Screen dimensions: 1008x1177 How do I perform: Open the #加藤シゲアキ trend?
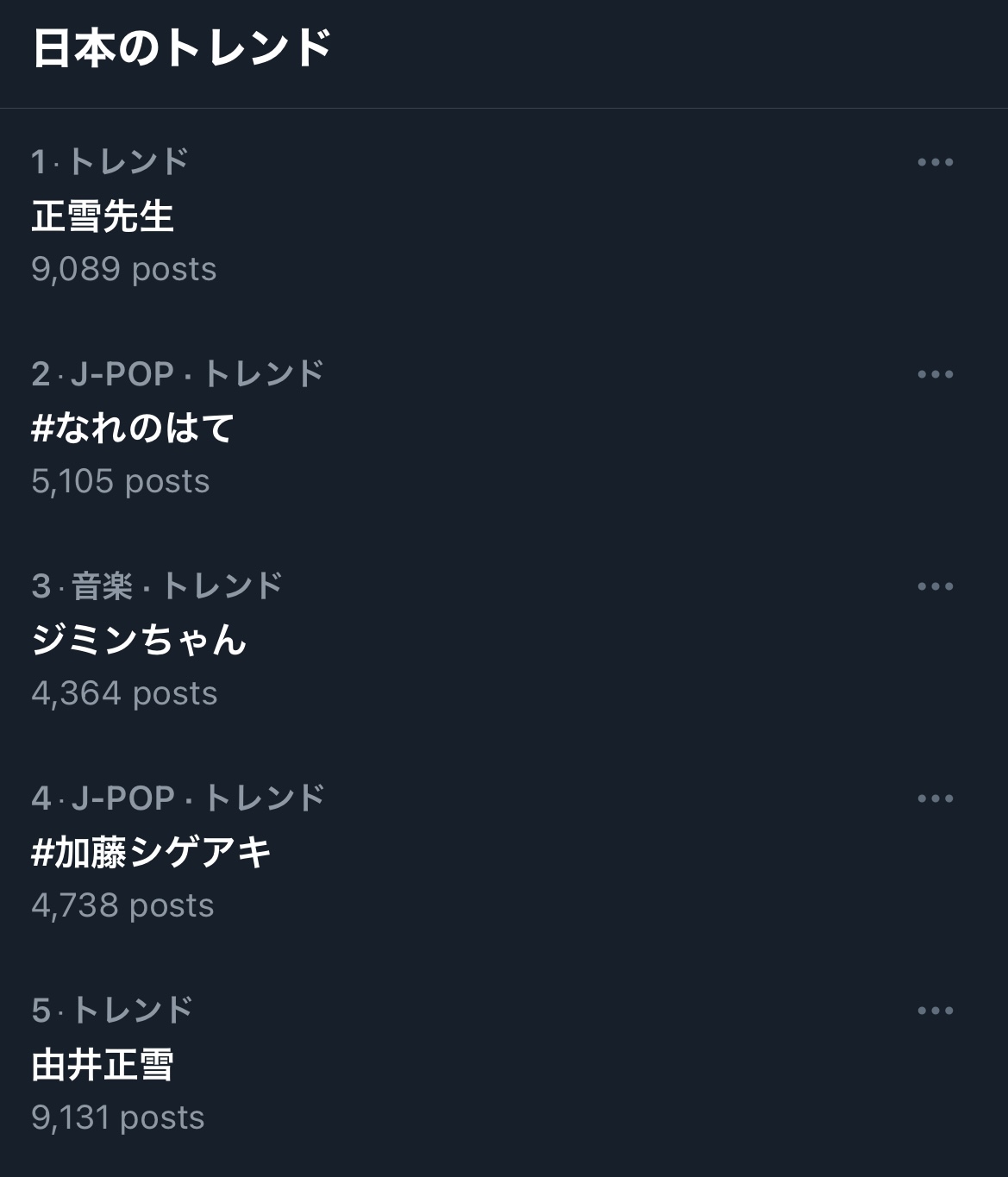pos(152,853)
